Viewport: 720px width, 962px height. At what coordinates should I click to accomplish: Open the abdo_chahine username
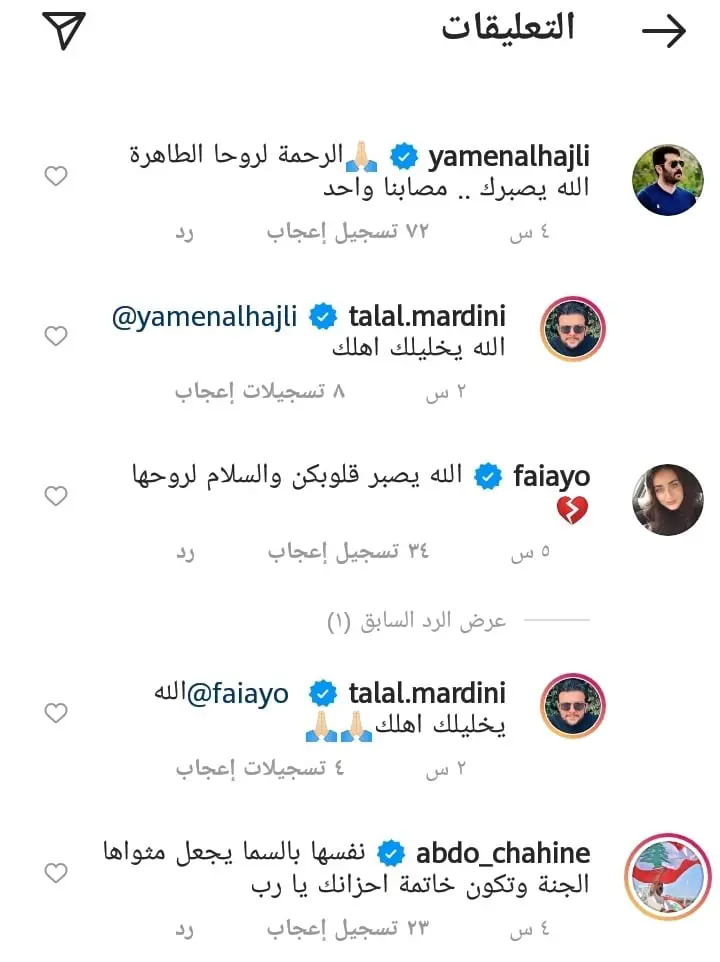click(x=502, y=854)
